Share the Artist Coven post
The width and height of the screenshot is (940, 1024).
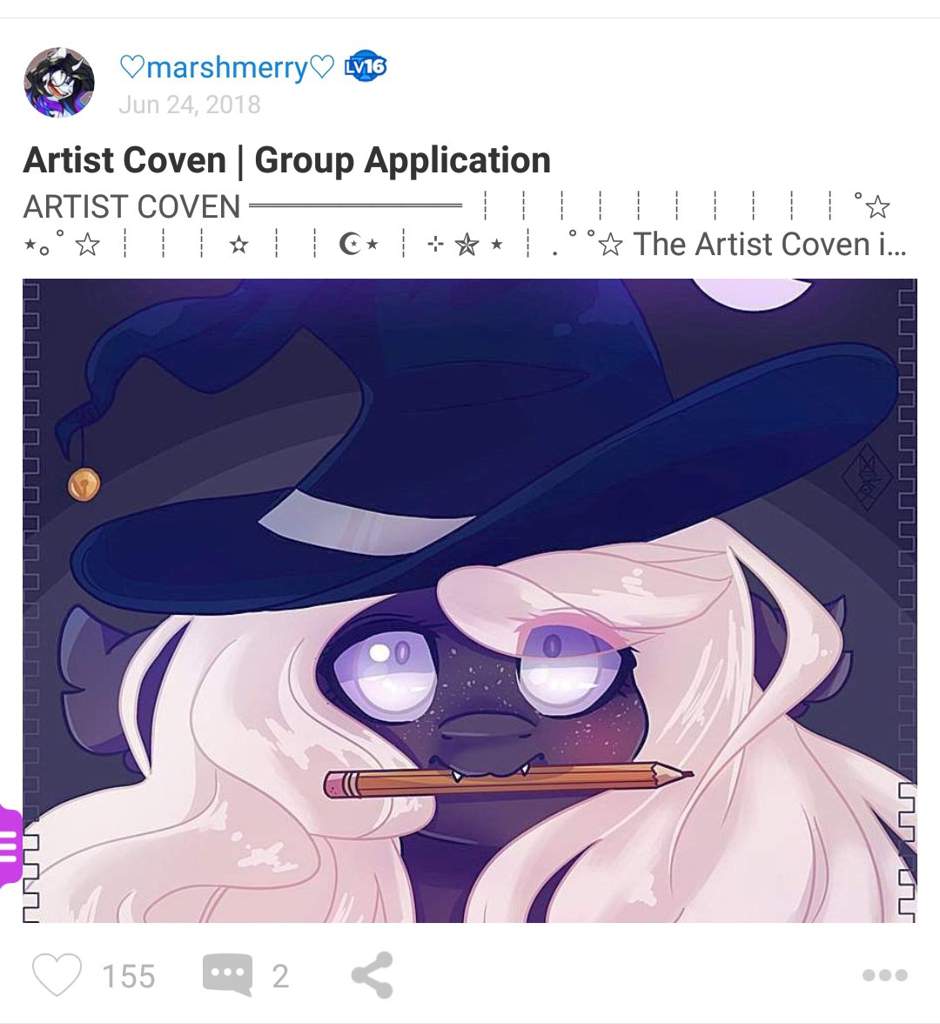(x=372, y=974)
